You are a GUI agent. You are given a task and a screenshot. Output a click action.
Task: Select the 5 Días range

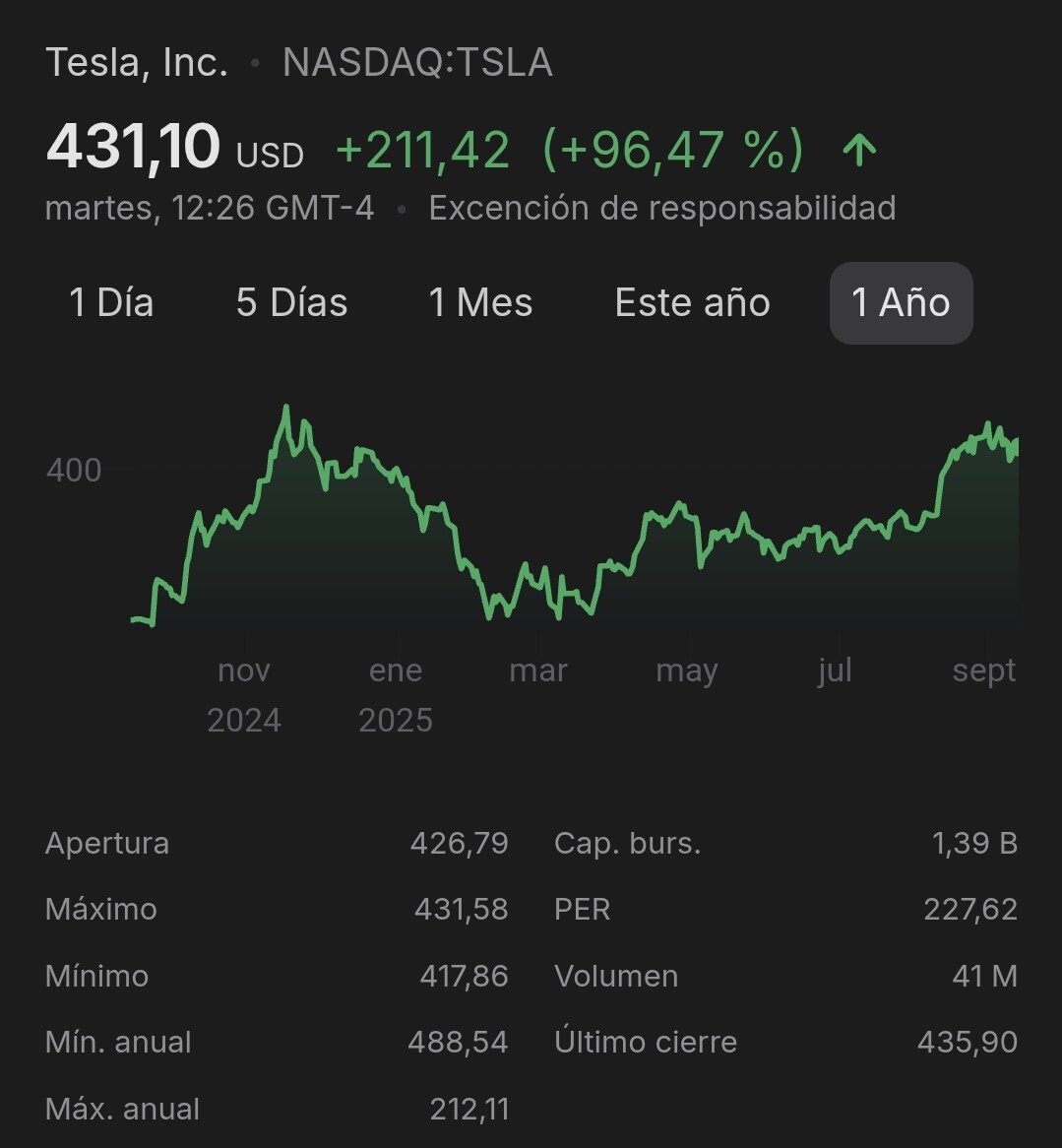(291, 302)
